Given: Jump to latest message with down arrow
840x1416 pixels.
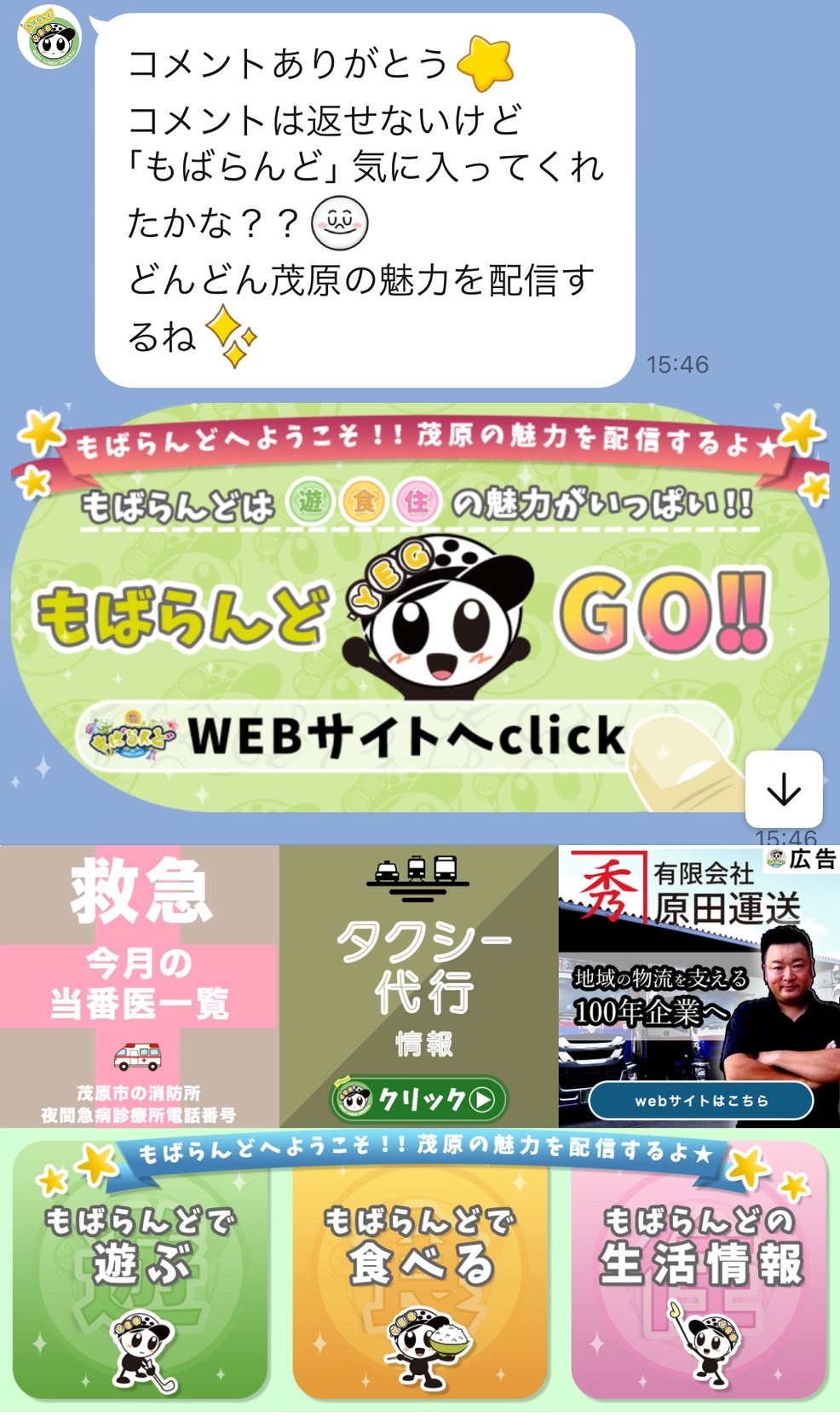Looking at the screenshot, I should (784, 790).
